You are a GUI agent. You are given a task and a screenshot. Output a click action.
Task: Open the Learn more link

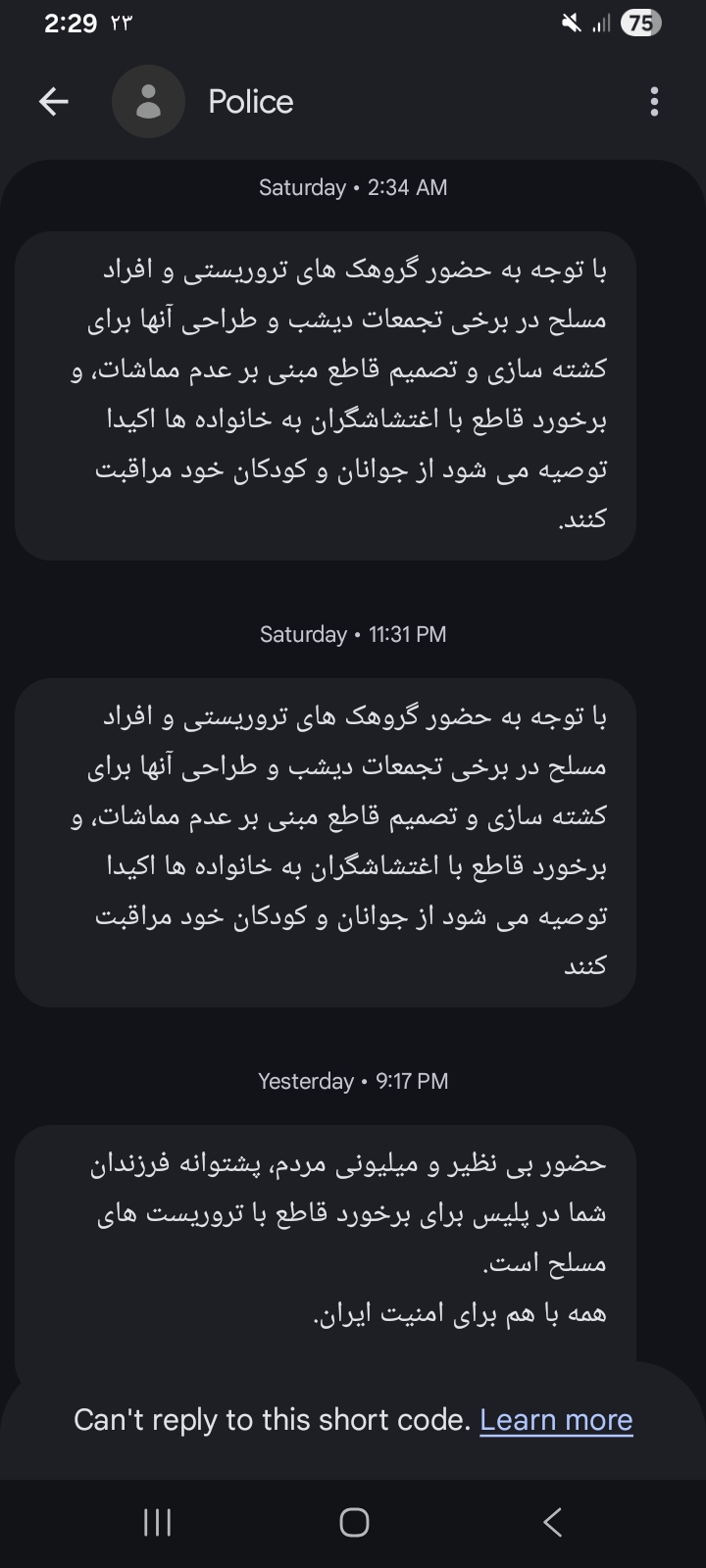(x=556, y=1420)
